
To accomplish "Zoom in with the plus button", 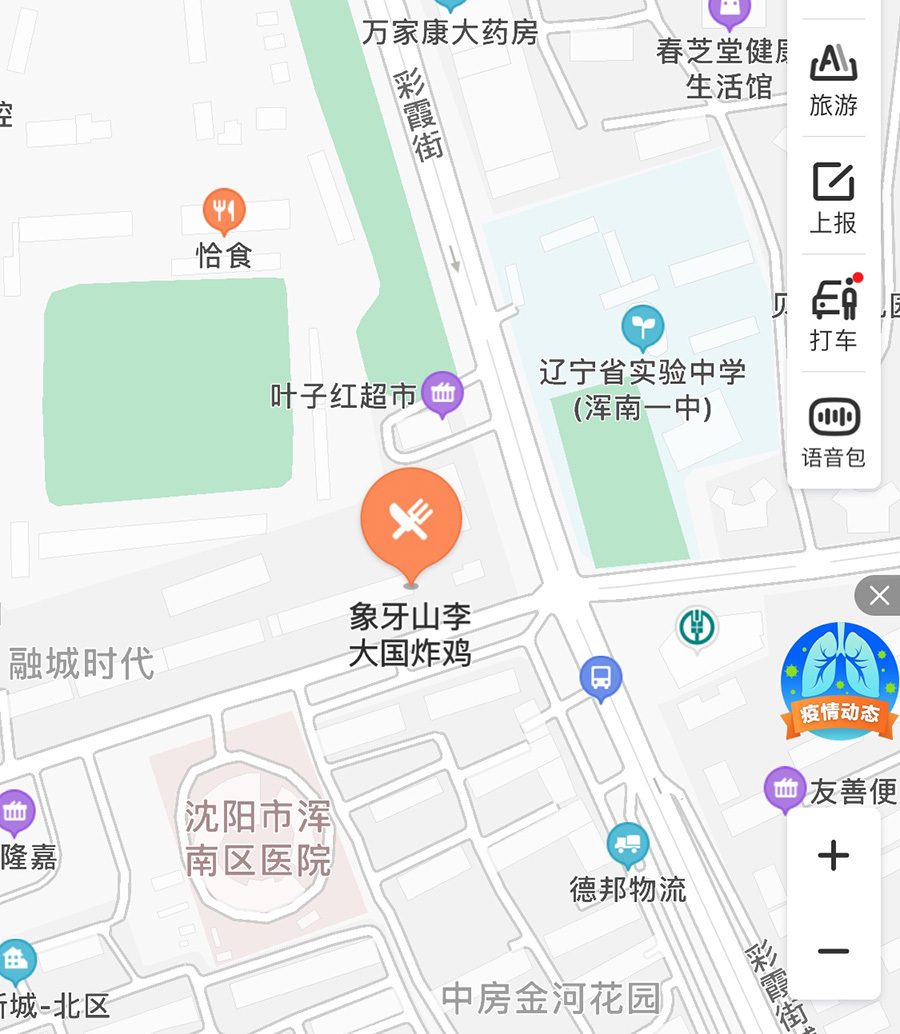I will pyautogui.click(x=833, y=855).
